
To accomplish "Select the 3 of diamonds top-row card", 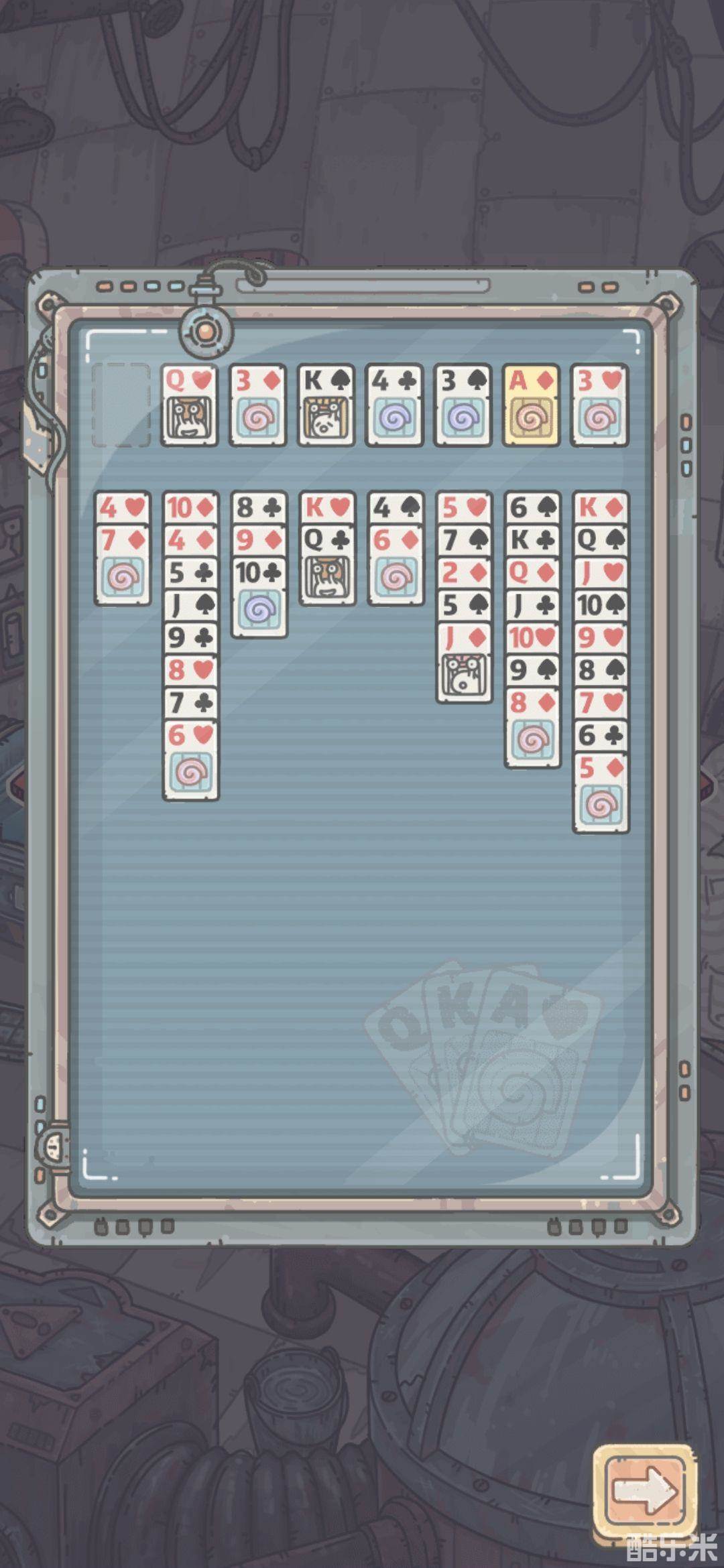I will click(258, 405).
